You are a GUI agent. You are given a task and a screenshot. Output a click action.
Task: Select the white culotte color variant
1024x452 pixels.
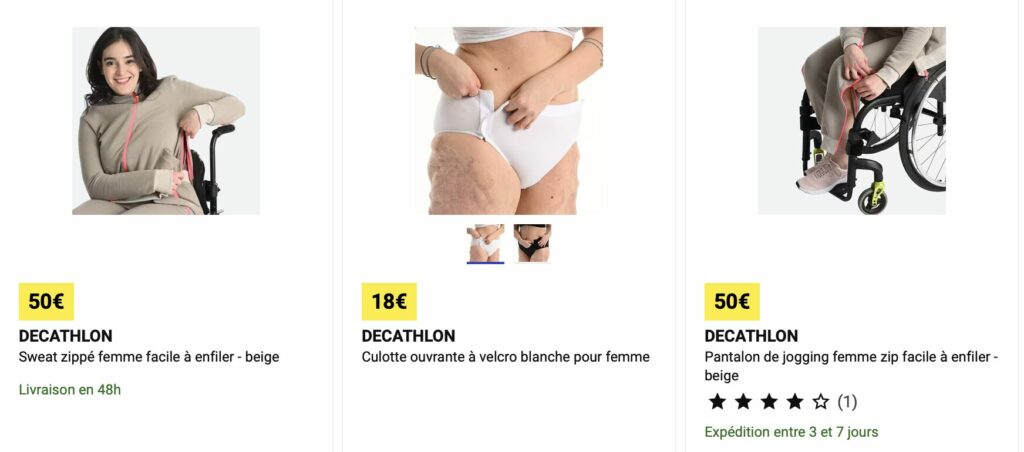tap(485, 243)
